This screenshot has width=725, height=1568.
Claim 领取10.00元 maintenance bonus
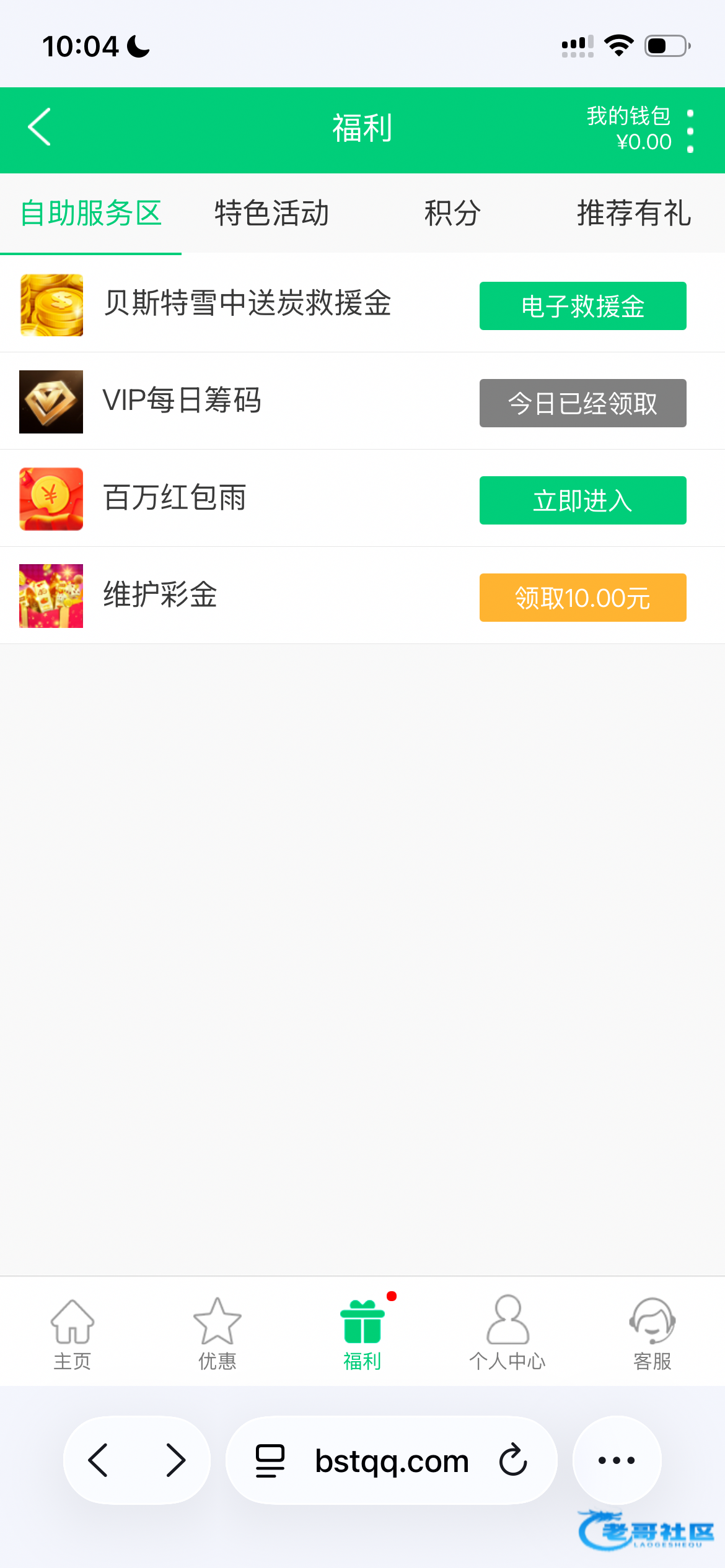tap(582, 598)
